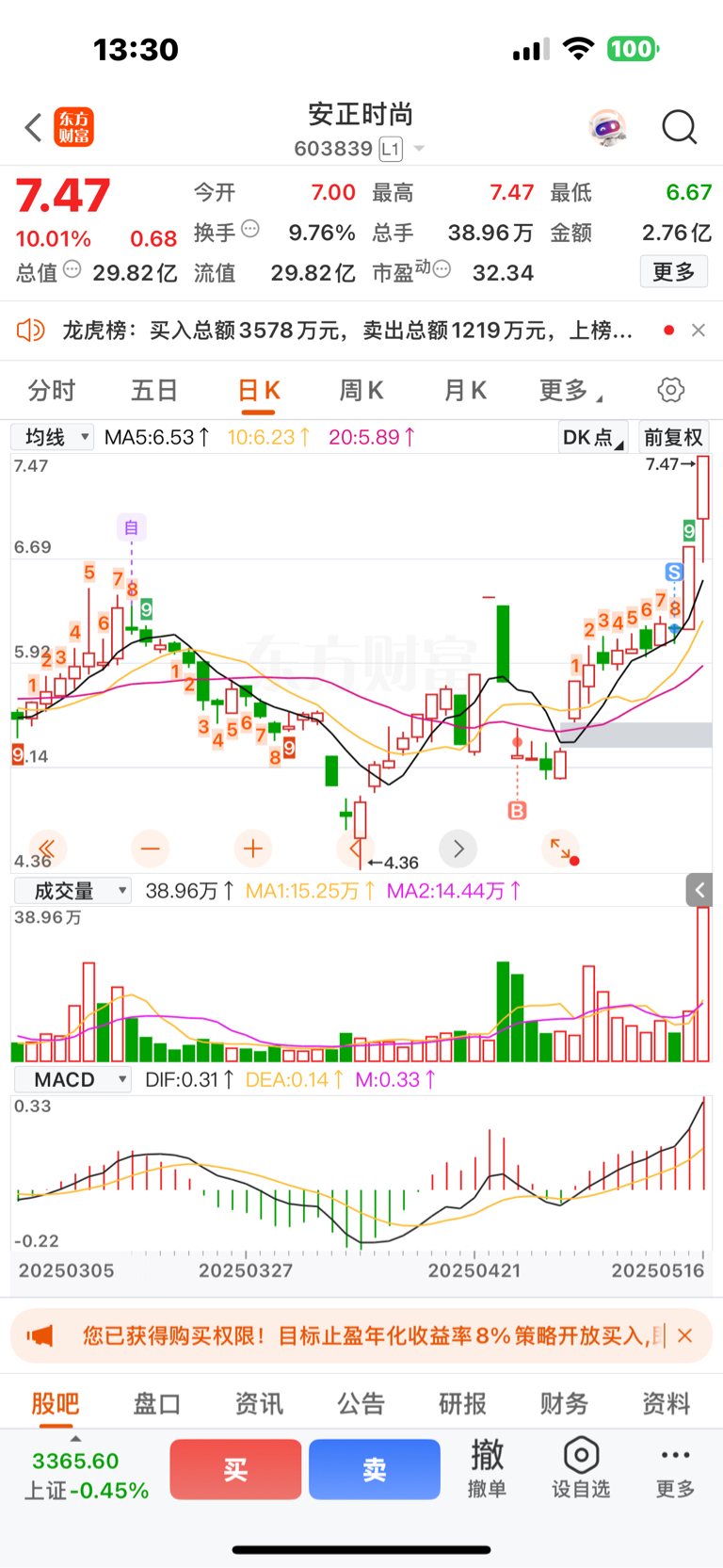The image size is (723, 1568).
Task: Tap 更多 button next to 金额
Action: (x=673, y=272)
